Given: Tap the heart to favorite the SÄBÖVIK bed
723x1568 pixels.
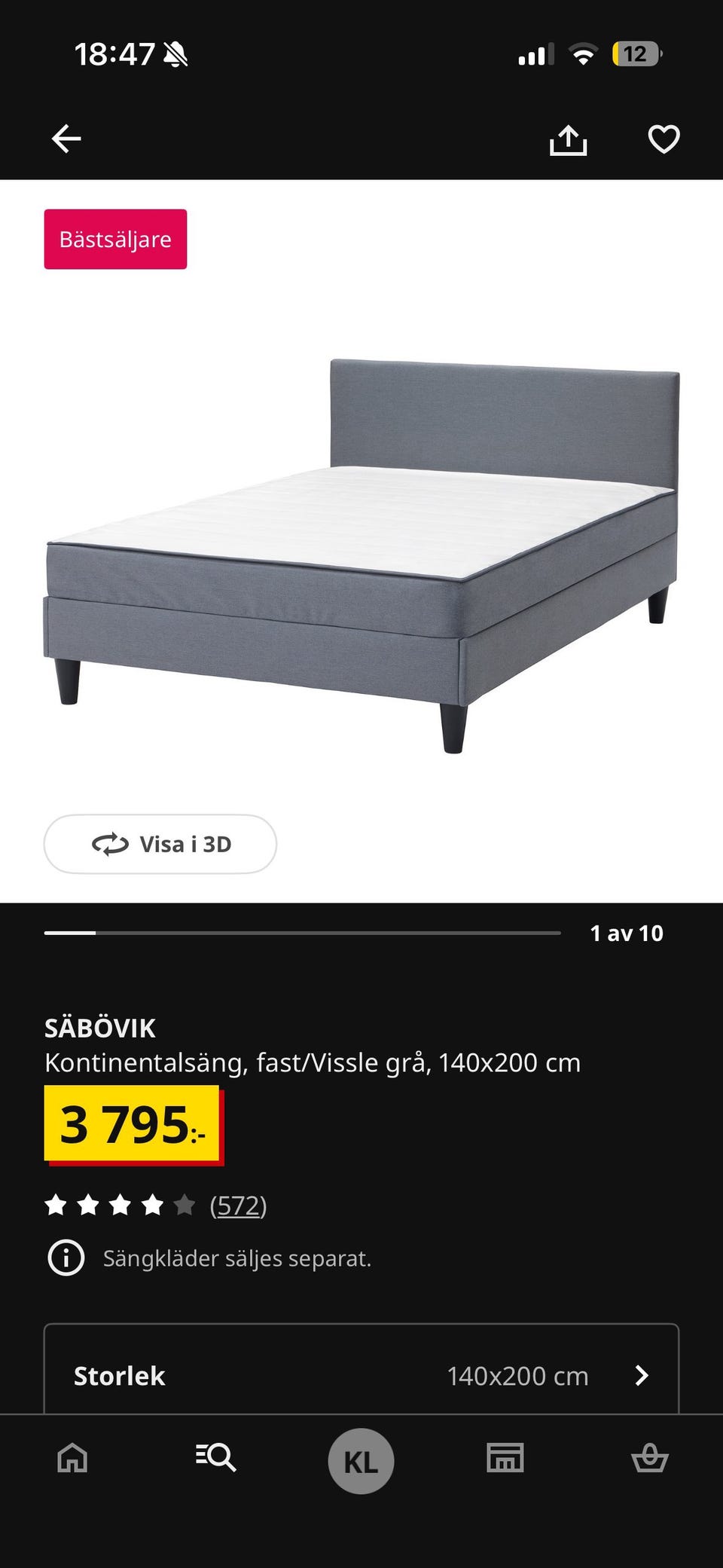Looking at the screenshot, I should [x=664, y=139].
